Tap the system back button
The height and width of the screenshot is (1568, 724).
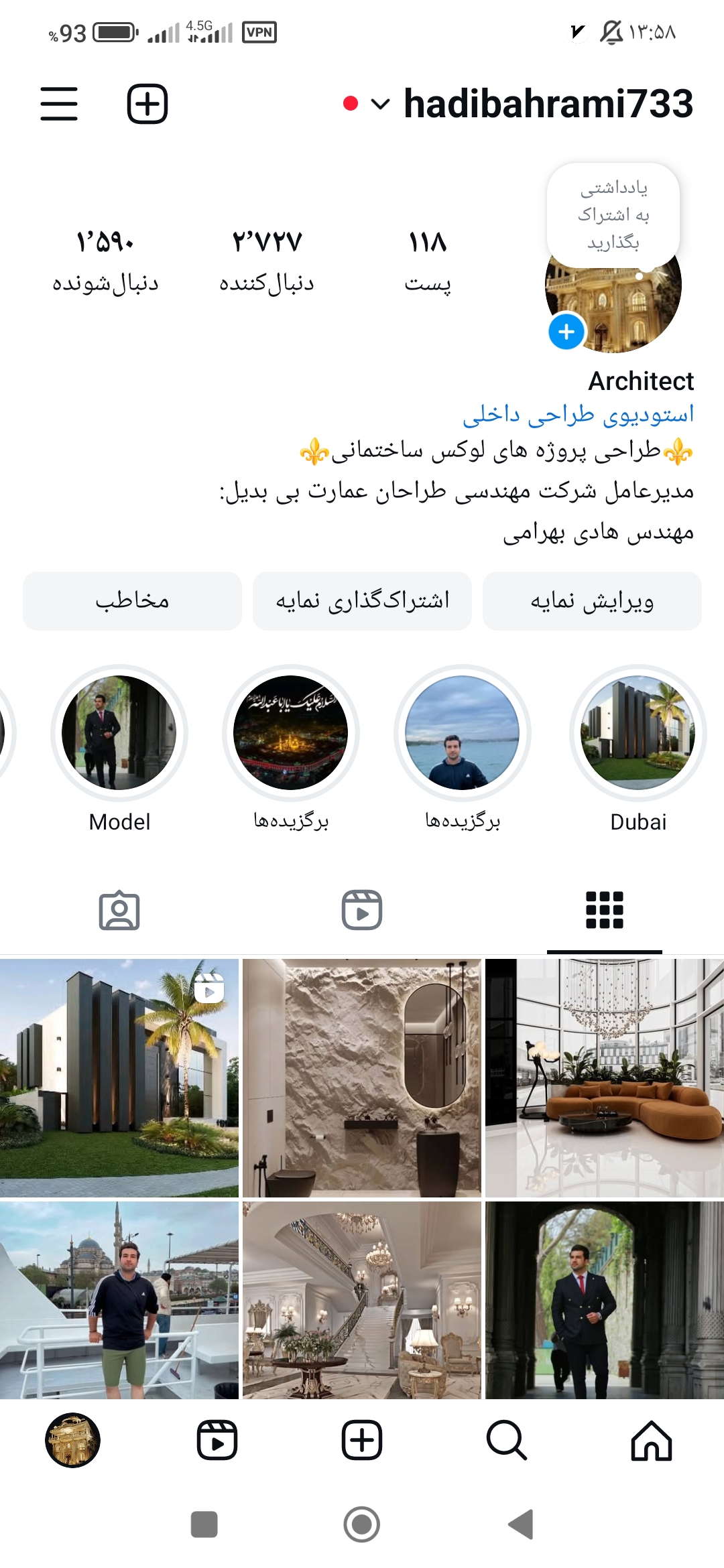tap(521, 1524)
